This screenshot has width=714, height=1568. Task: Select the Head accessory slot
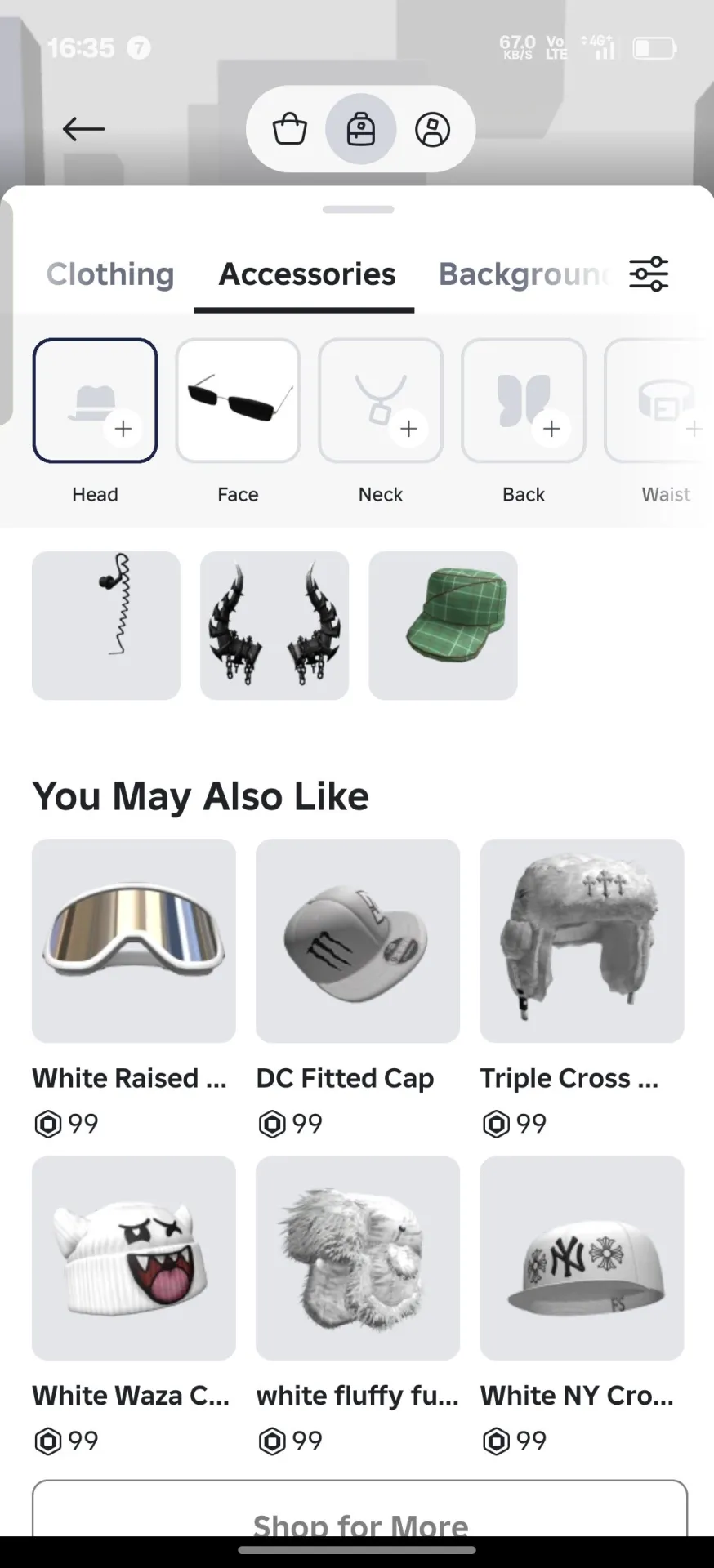point(95,400)
